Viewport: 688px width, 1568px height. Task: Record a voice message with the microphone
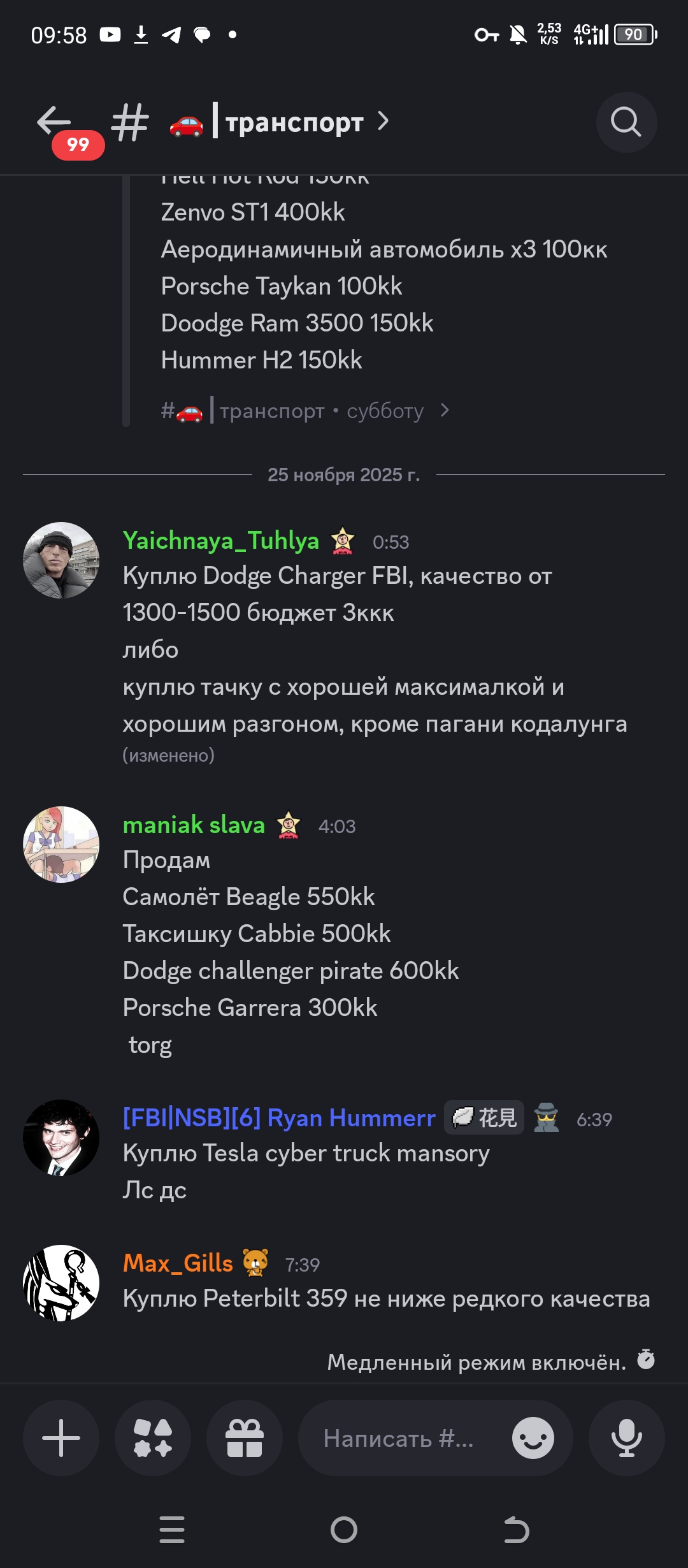(626, 1437)
